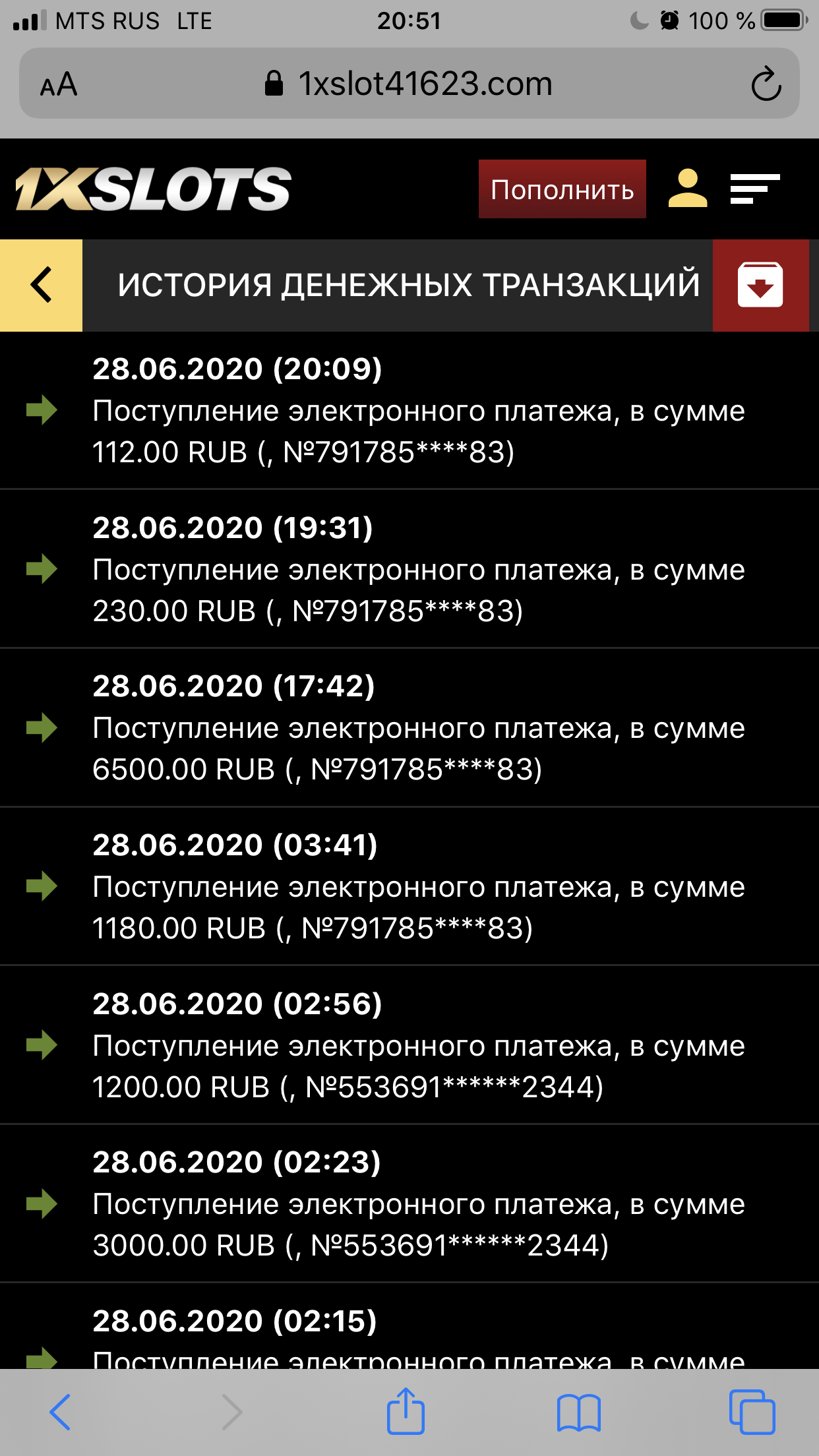Tap the 1XSLOTS logo to go home
Image resolution: width=819 pixels, height=1456 pixels.
coord(153,189)
